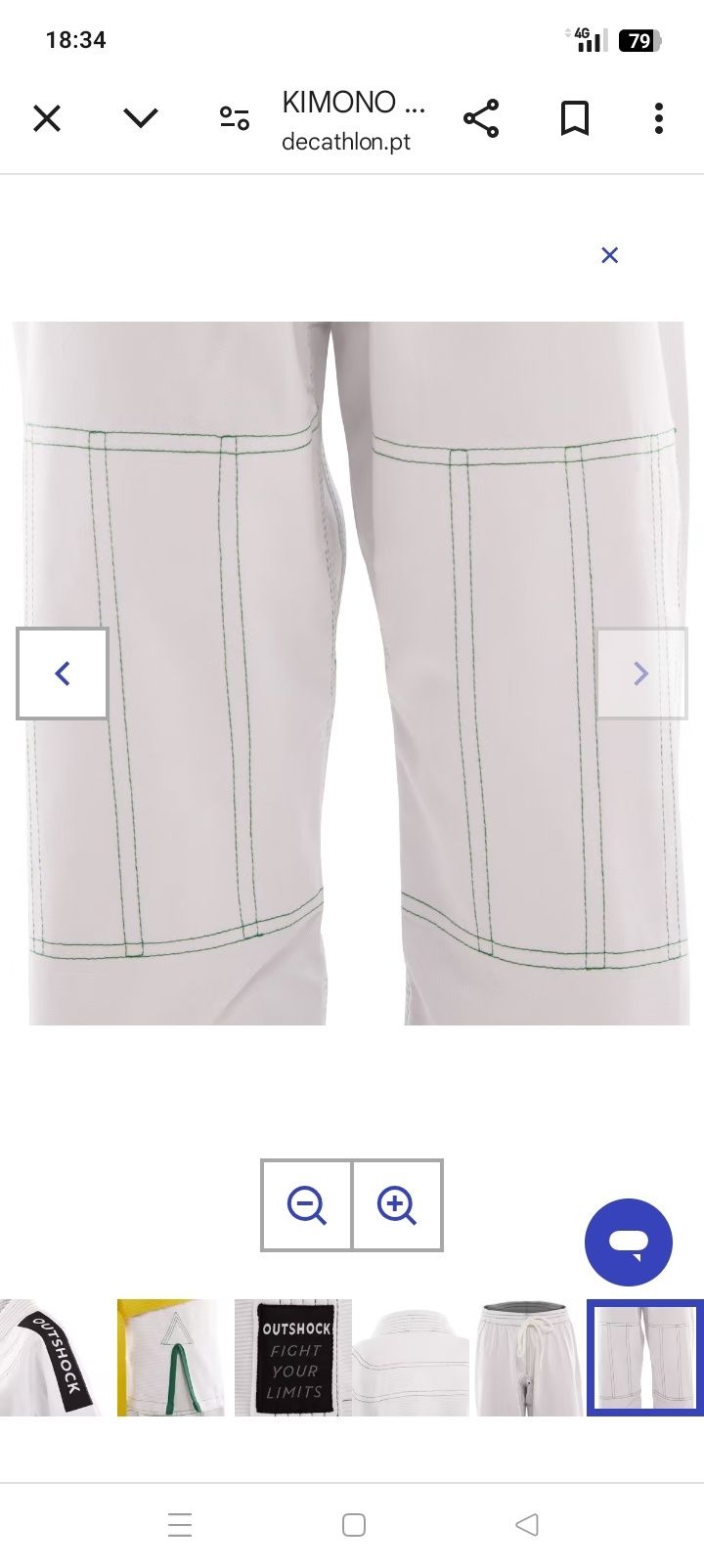The height and width of the screenshot is (1568, 704).
Task: Select the Fight Your Limits patch thumbnail
Action: coord(292,1357)
